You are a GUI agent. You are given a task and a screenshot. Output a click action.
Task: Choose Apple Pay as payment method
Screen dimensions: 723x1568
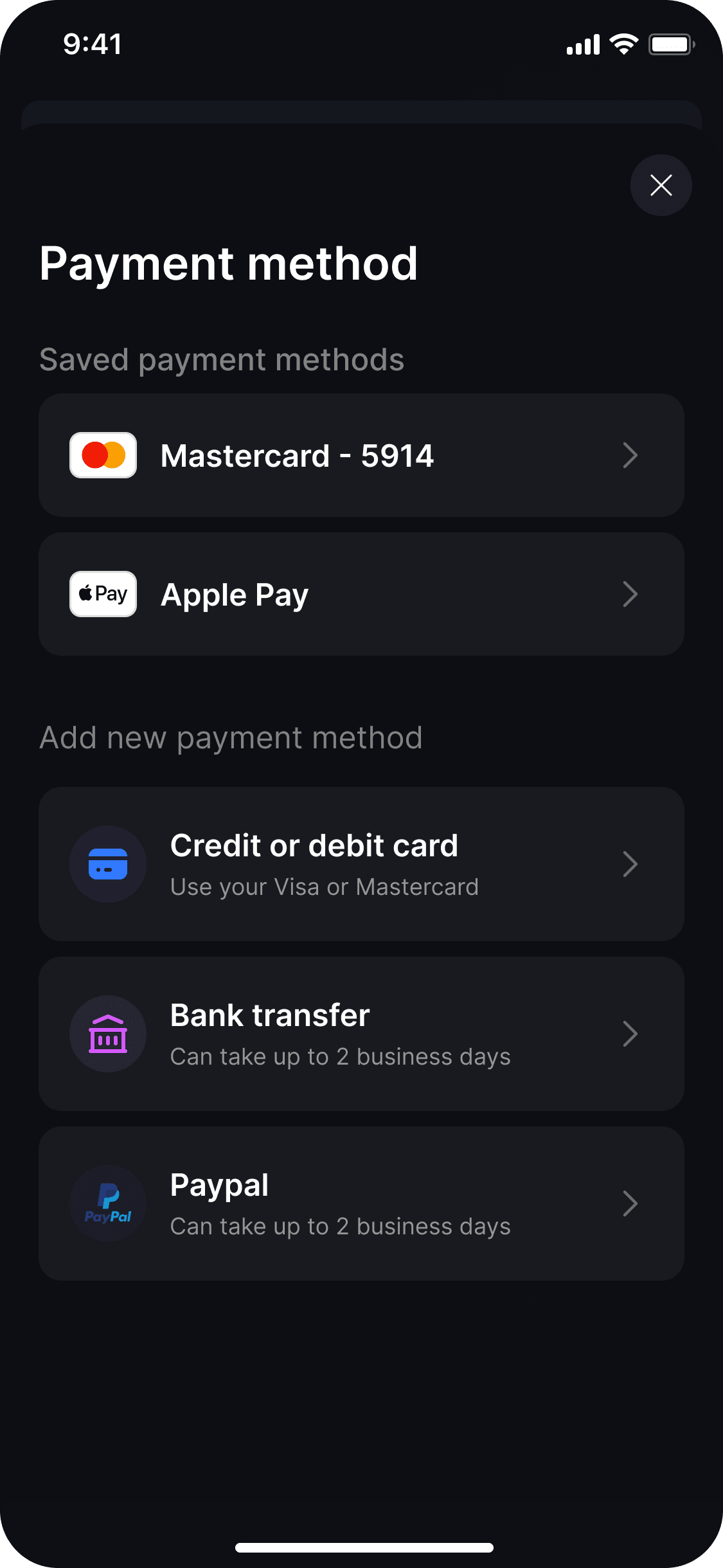(361, 594)
